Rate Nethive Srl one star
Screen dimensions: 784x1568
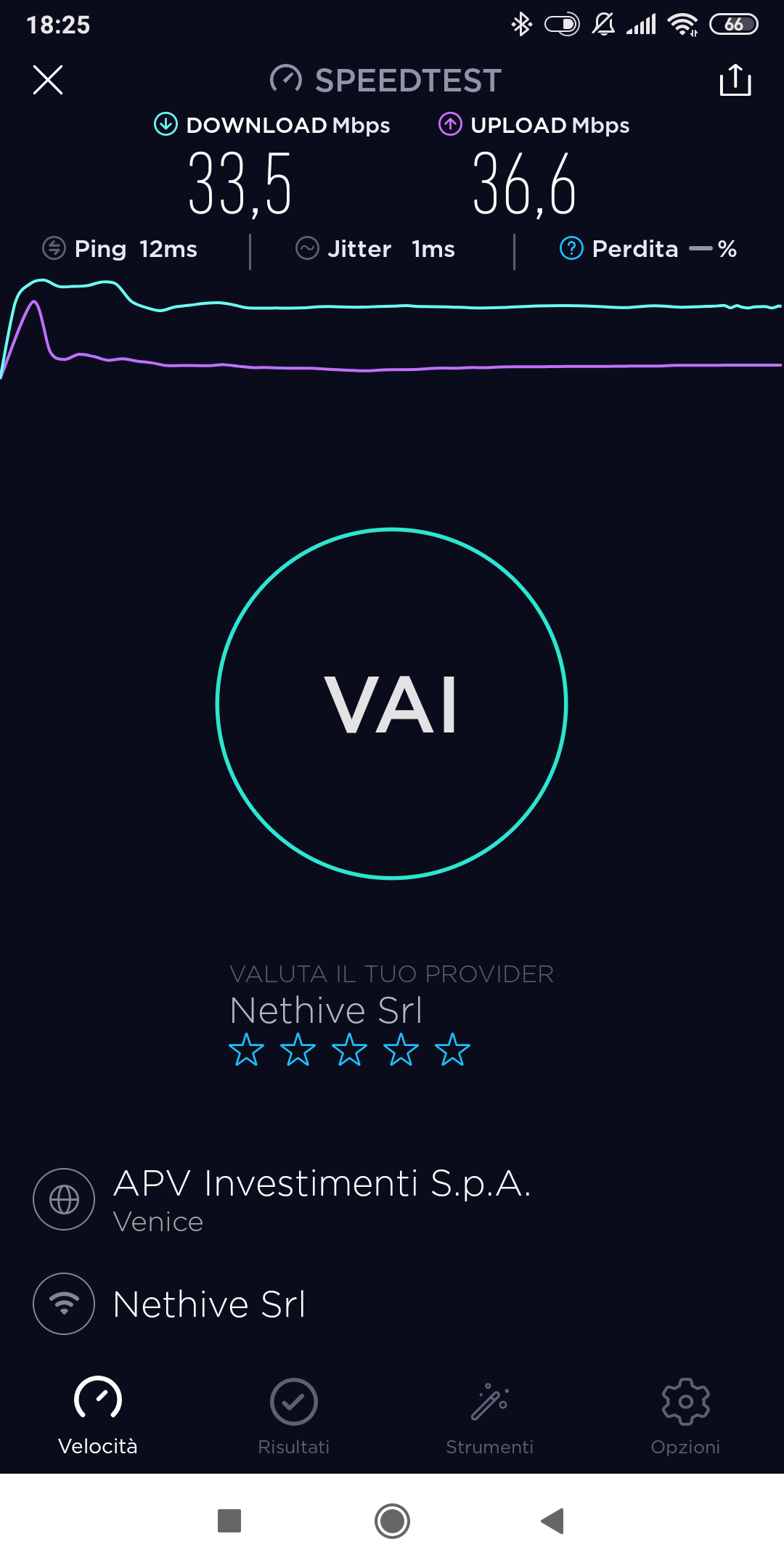pyautogui.click(x=246, y=1050)
